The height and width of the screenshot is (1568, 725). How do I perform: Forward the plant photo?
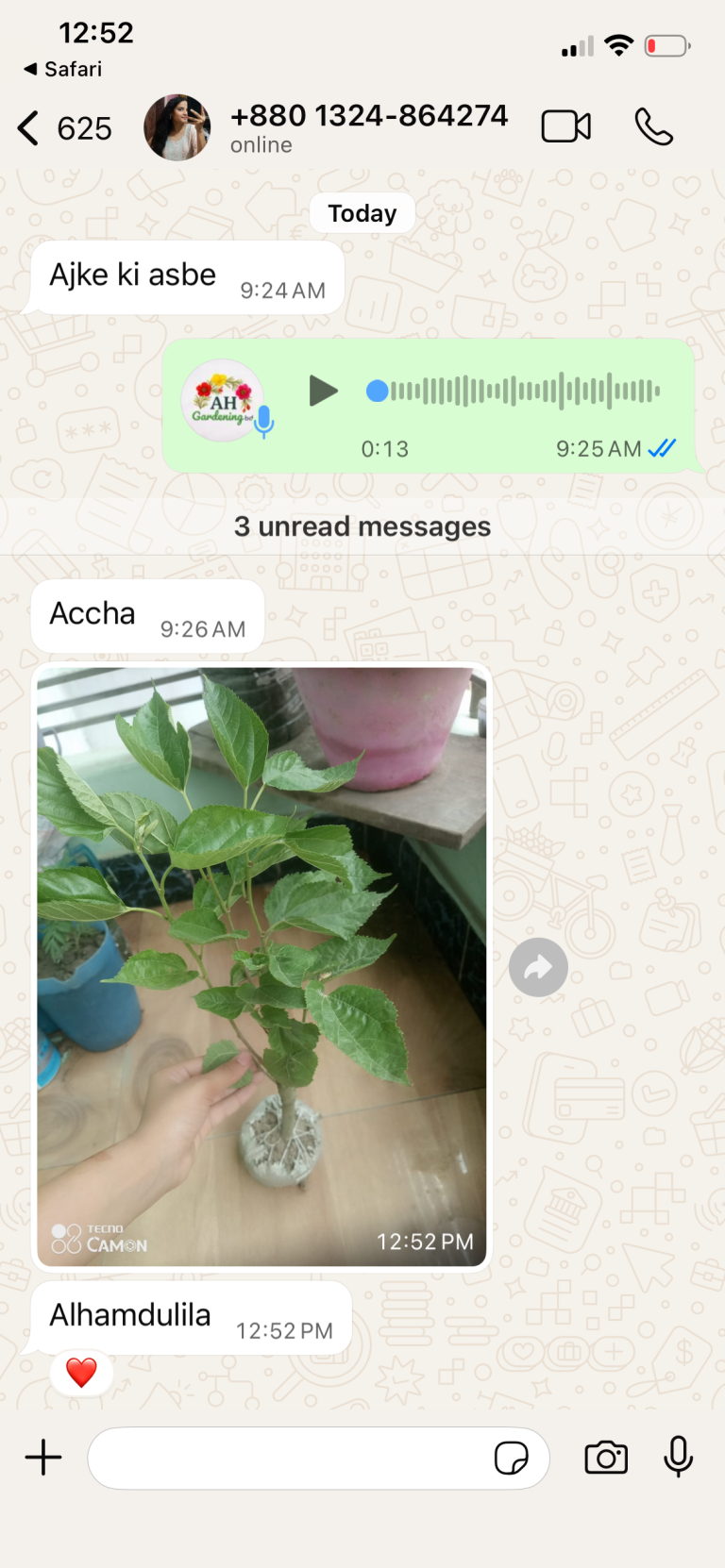(538, 967)
